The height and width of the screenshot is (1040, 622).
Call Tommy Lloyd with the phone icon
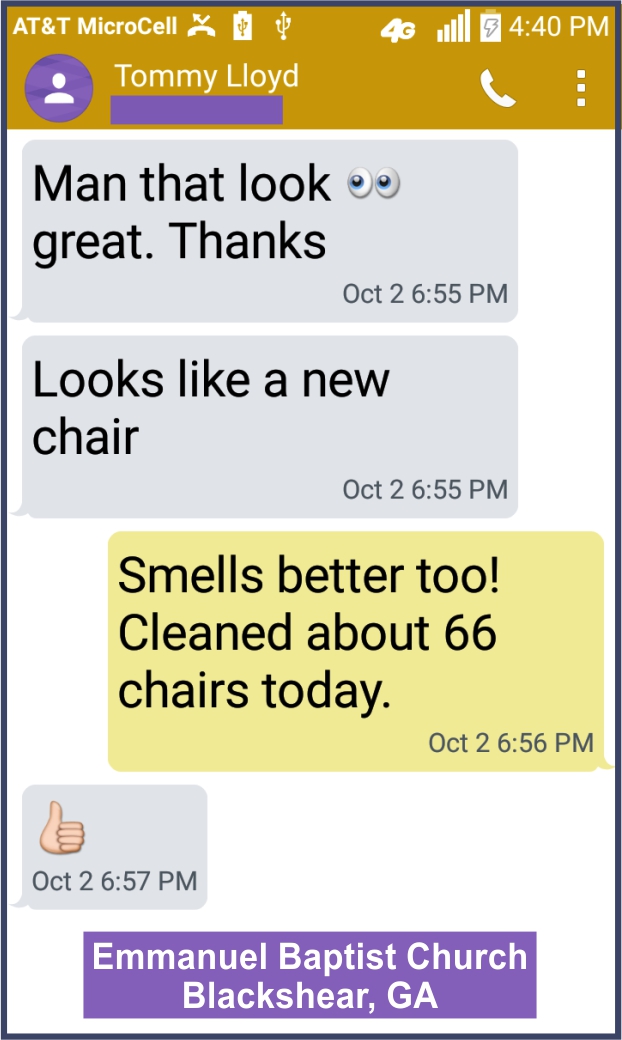coord(497,89)
